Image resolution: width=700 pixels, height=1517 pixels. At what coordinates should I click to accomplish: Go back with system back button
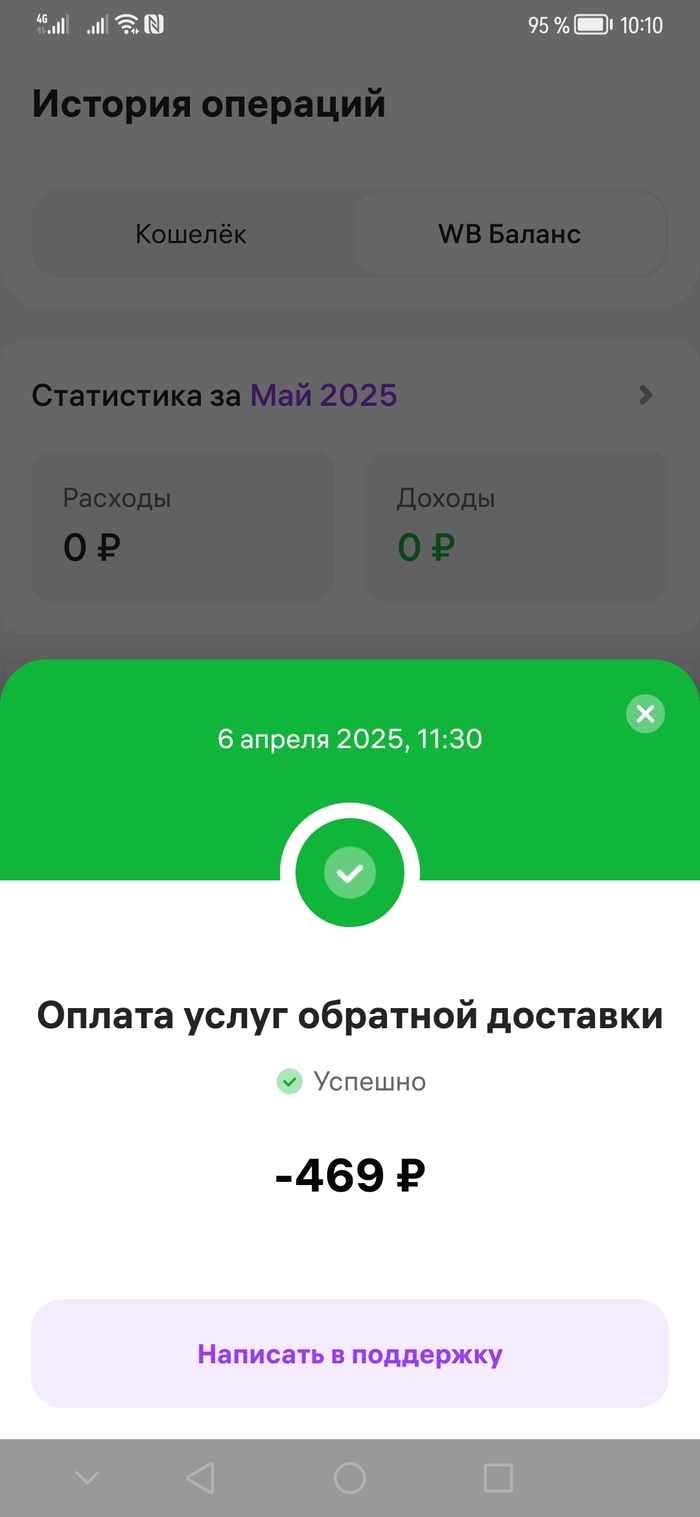[201, 1478]
